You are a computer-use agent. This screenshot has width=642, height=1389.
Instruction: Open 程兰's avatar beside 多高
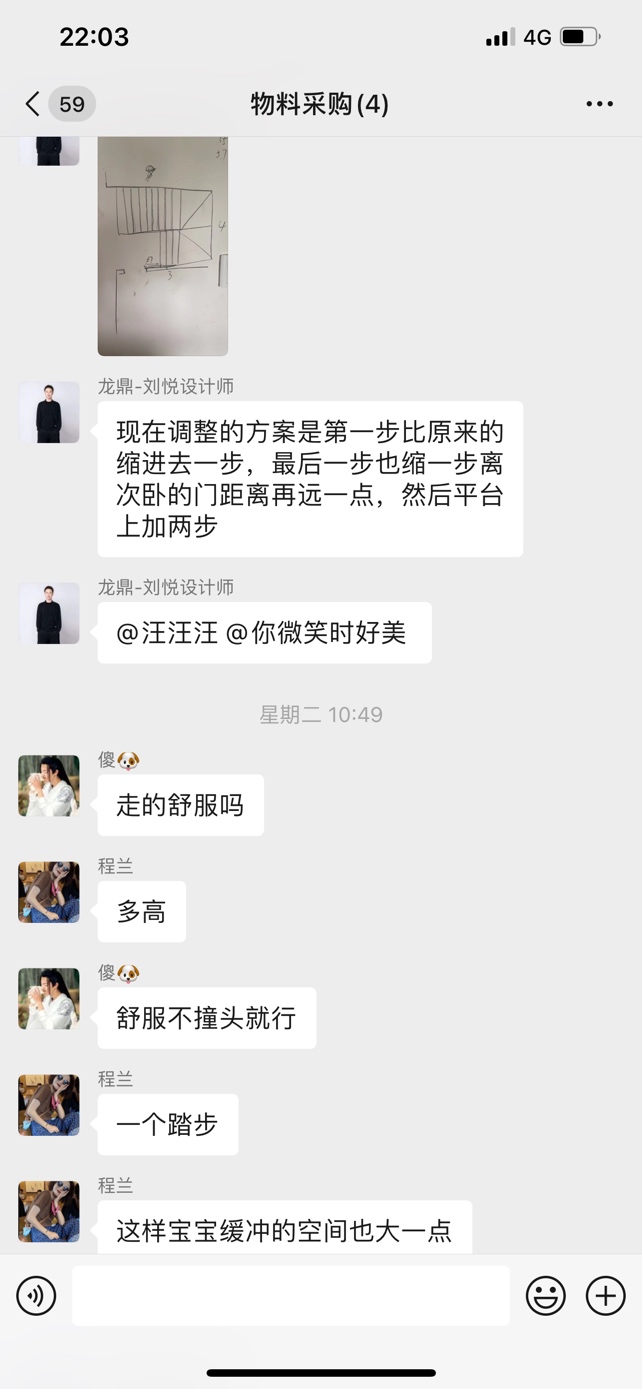tap(49, 892)
